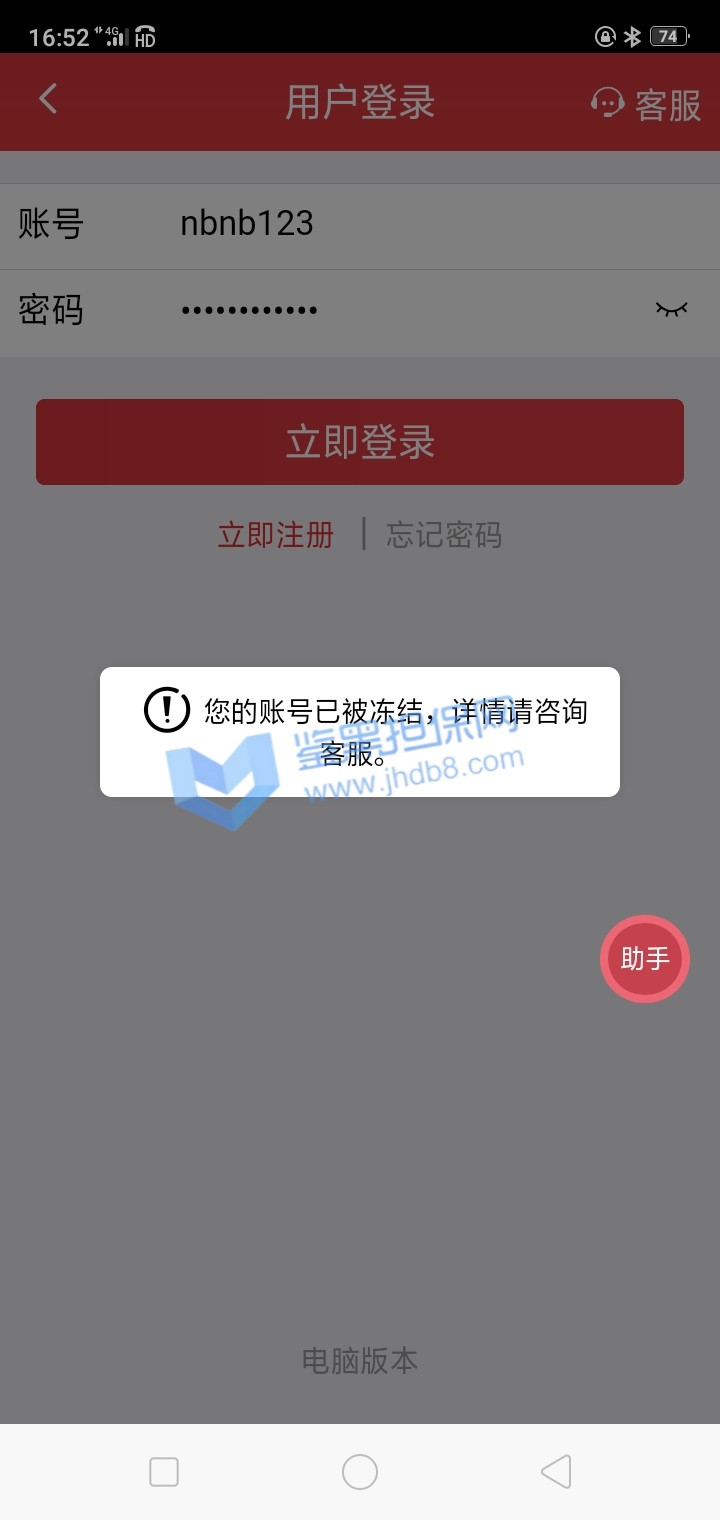Tap the system home button
The height and width of the screenshot is (1520, 720).
(360, 1472)
